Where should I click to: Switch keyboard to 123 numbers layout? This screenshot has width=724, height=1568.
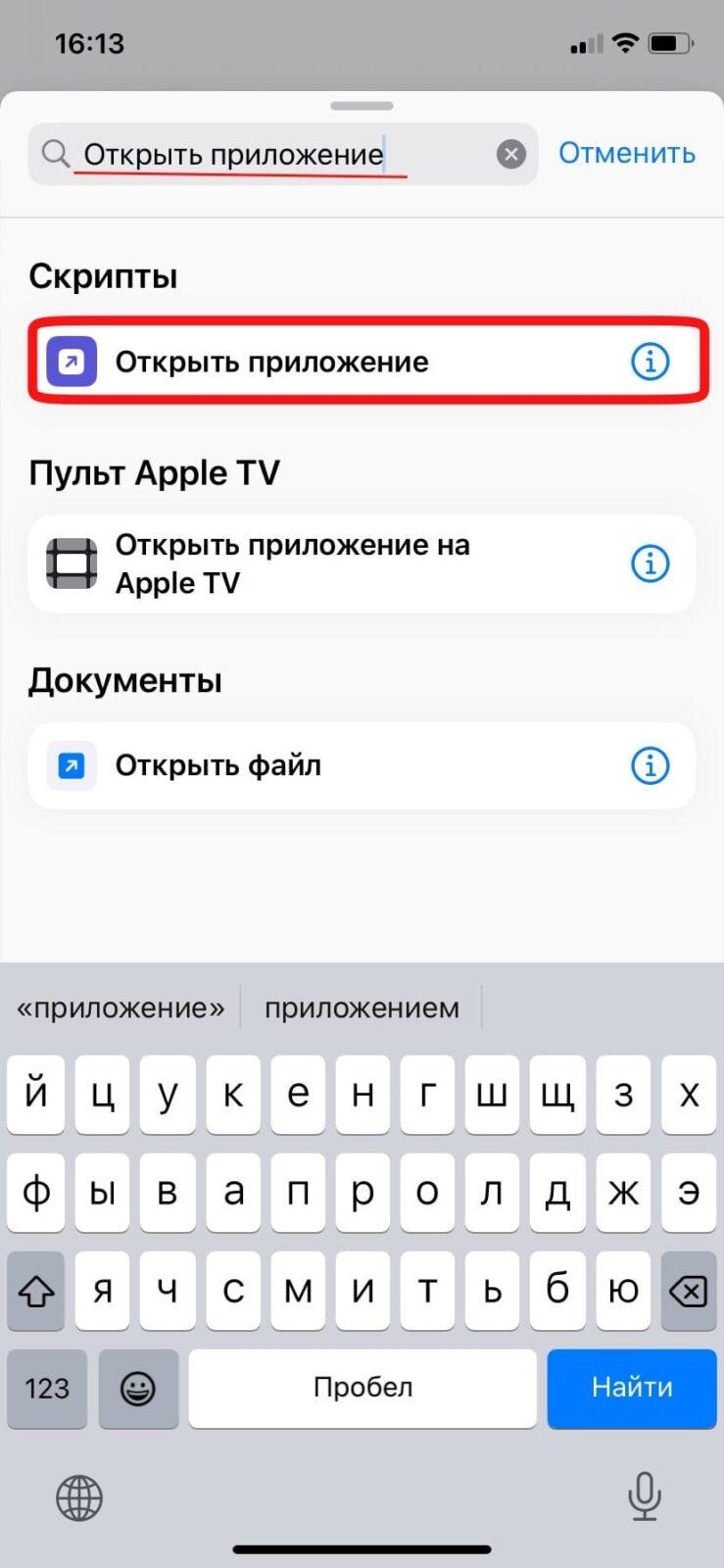pyautogui.click(x=47, y=1388)
